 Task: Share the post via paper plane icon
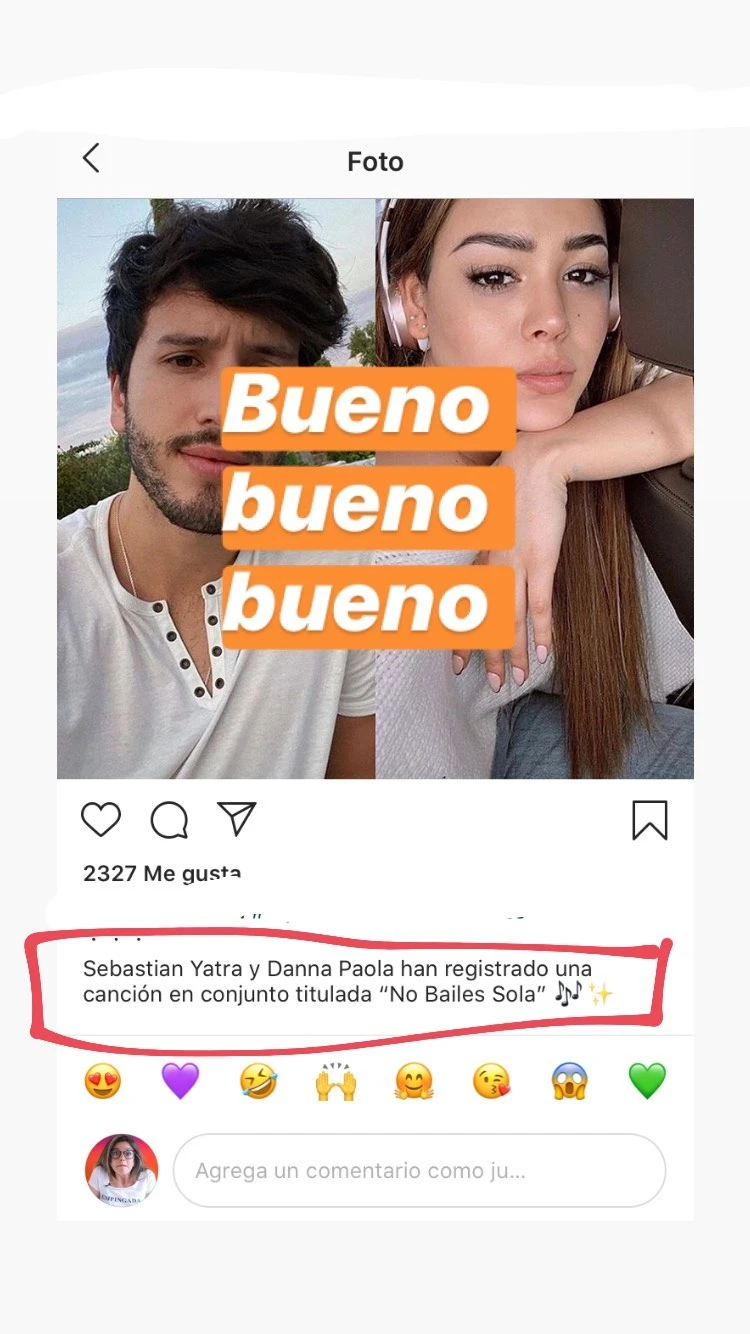pos(237,819)
